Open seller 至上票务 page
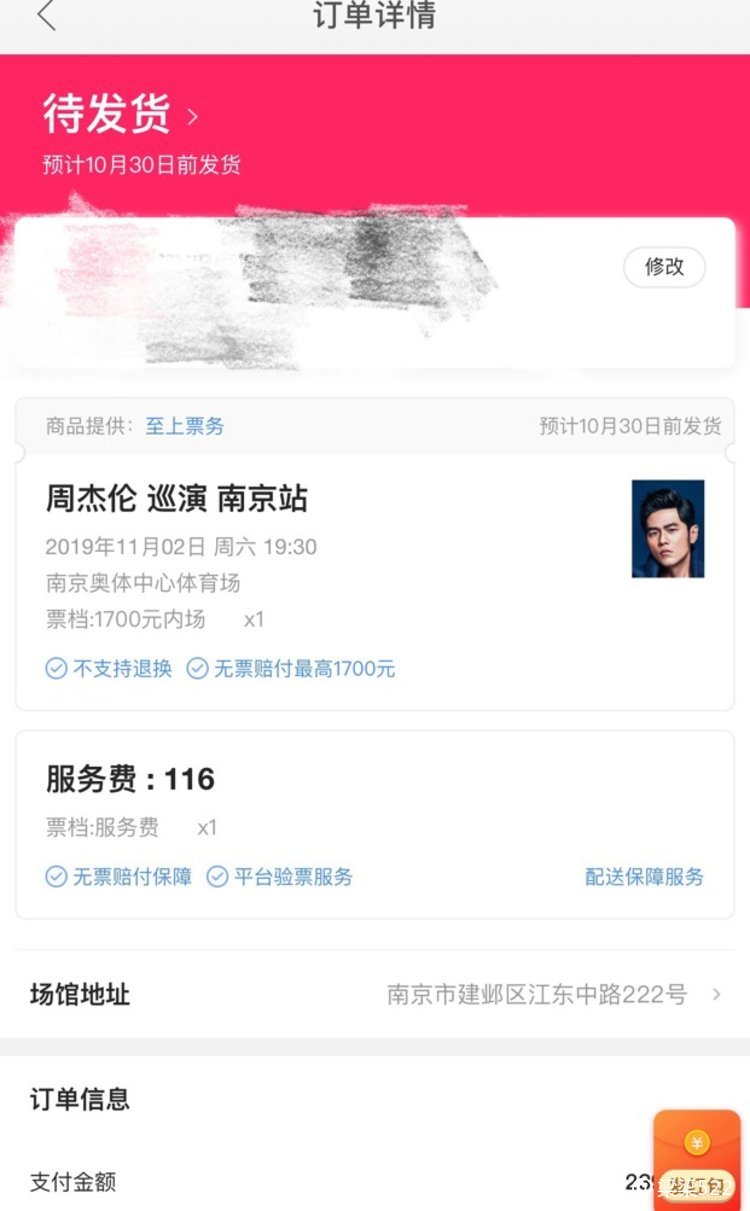 pos(185,426)
